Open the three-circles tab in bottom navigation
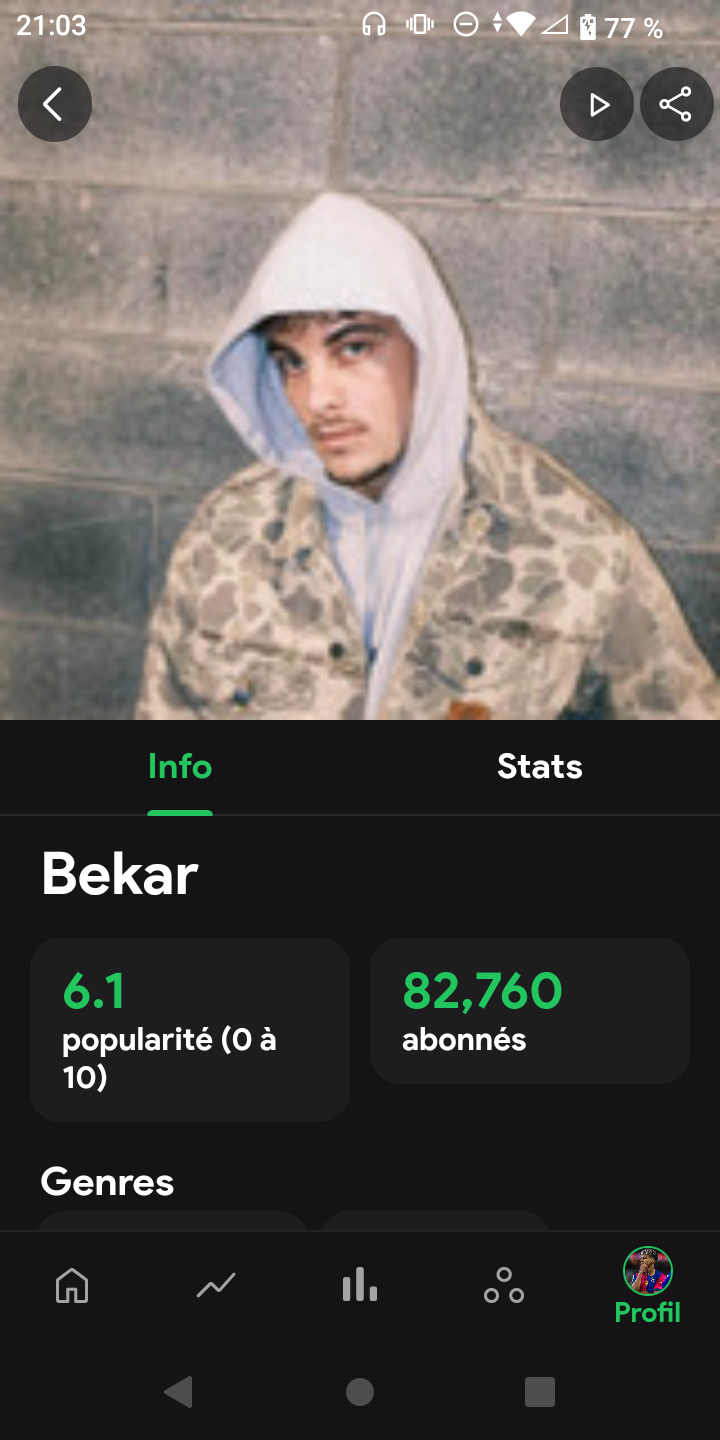 [504, 1285]
